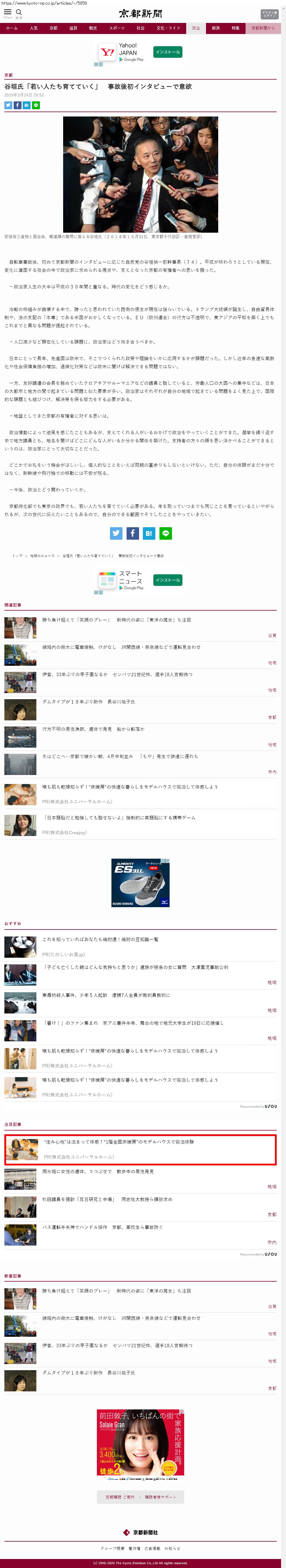Open the 滋賀 news tab
This screenshot has width=286, height=1568.
(x=73, y=28)
